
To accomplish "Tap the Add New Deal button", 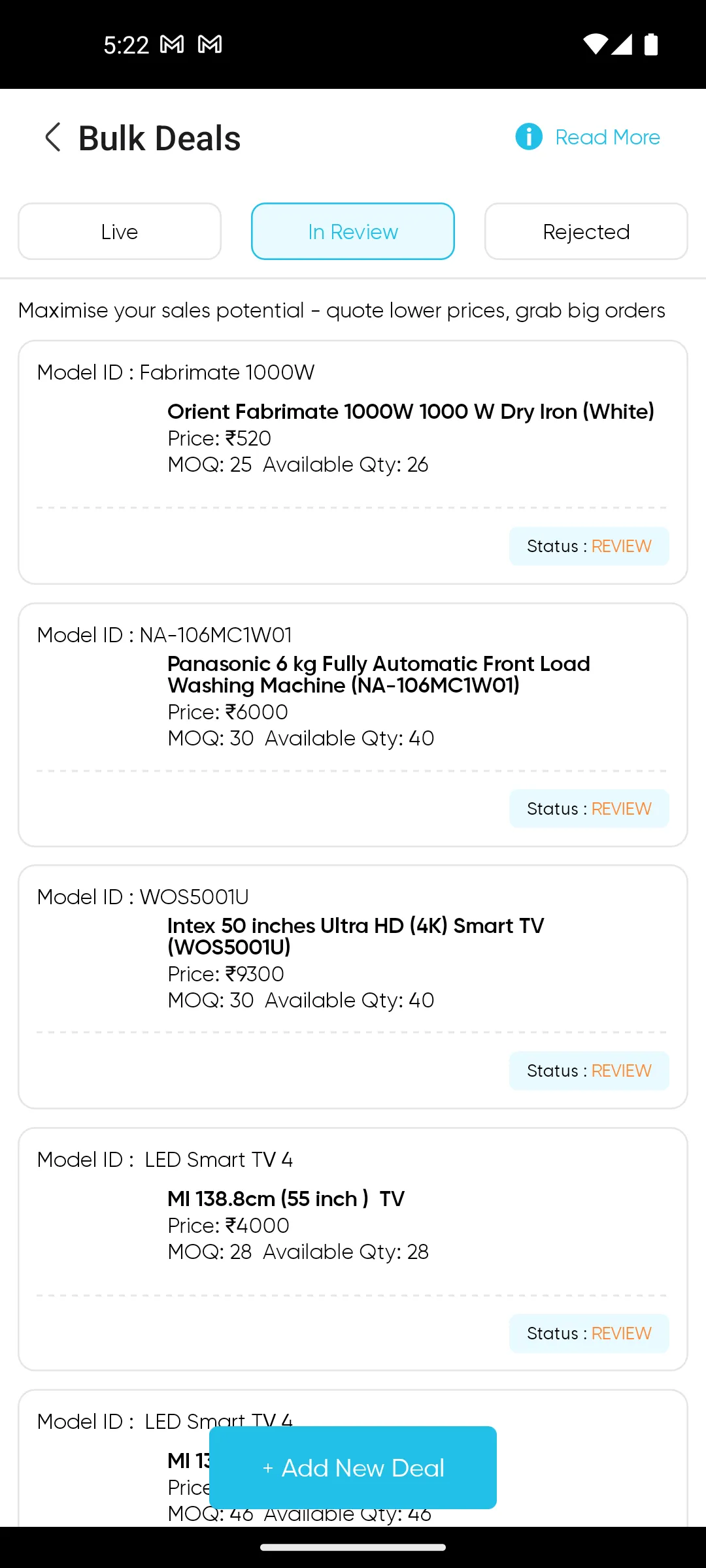I will click(352, 1467).
